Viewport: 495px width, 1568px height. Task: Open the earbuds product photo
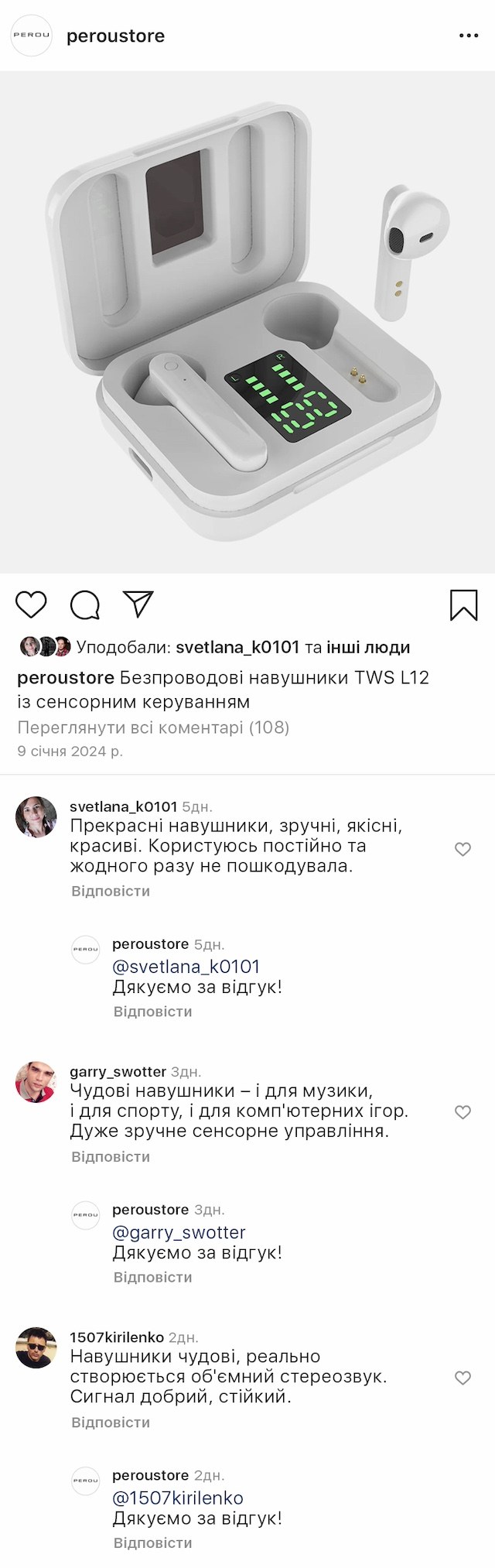pos(247,322)
